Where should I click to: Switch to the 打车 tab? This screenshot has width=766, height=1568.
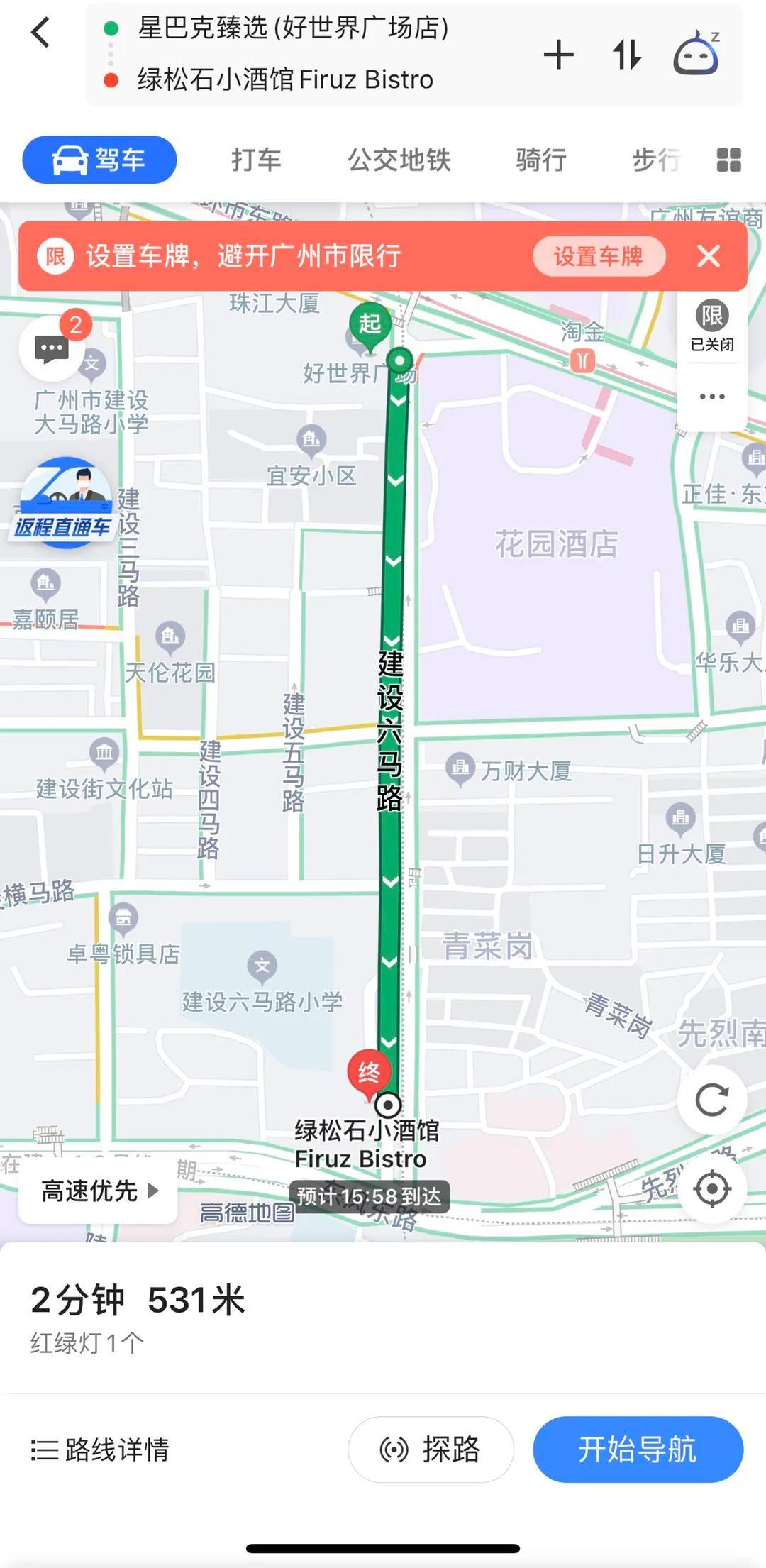tap(256, 160)
